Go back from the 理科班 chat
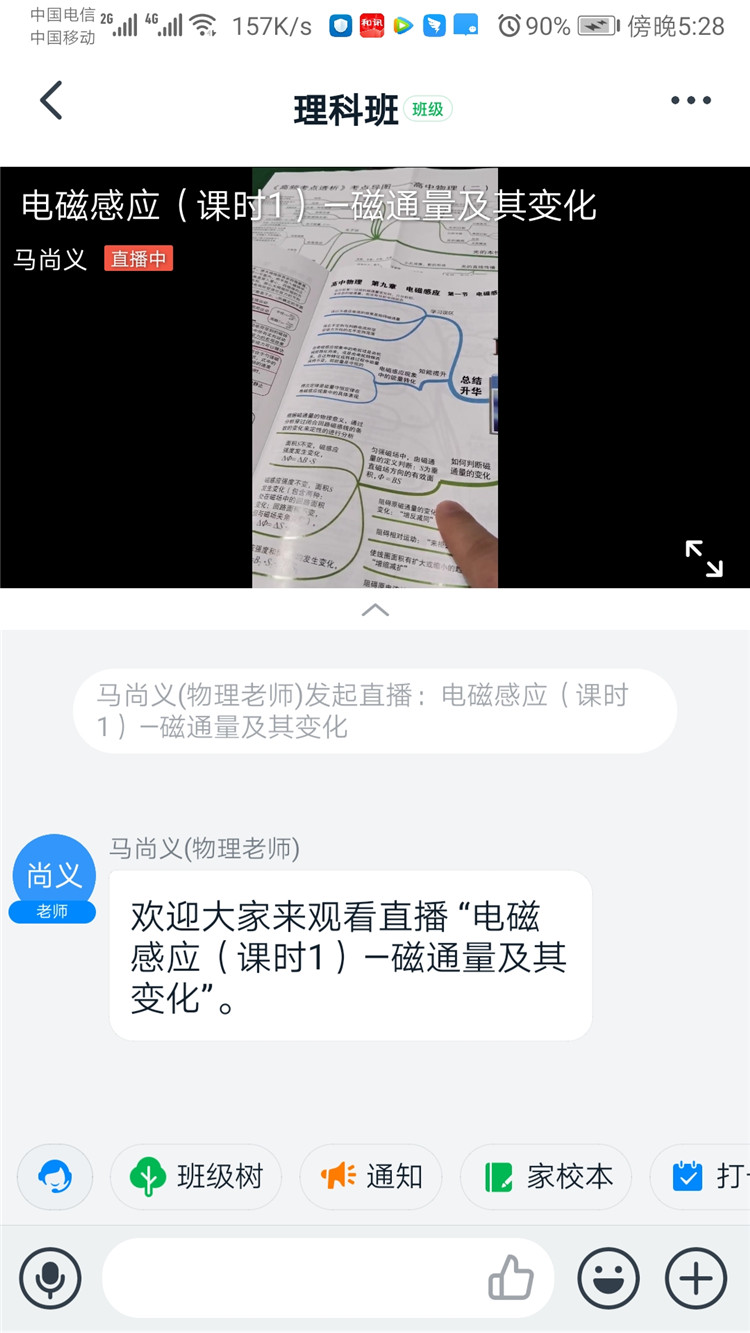 pyautogui.click(x=51, y=101)
